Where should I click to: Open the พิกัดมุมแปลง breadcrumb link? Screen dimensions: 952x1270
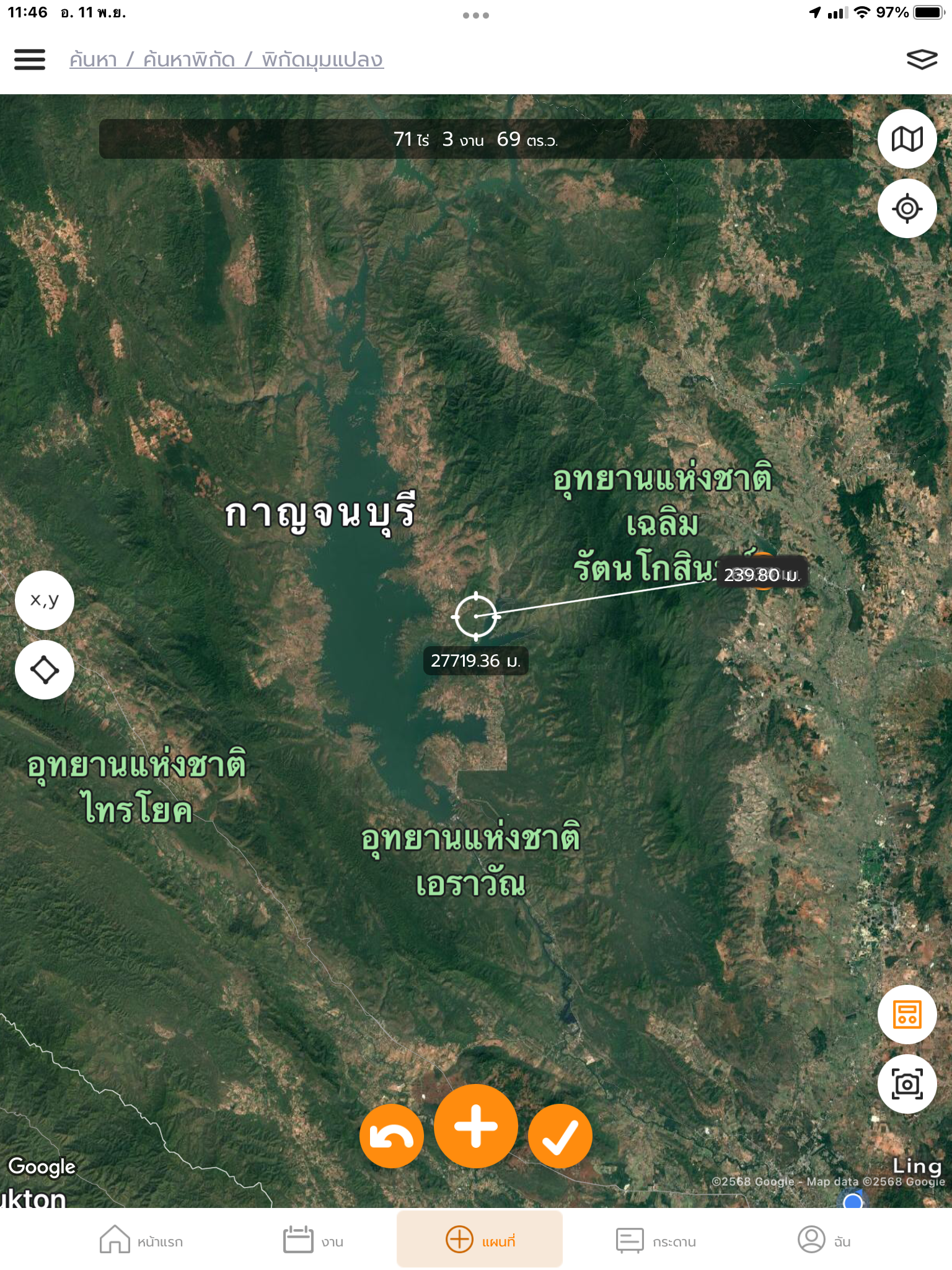(322, 60)
